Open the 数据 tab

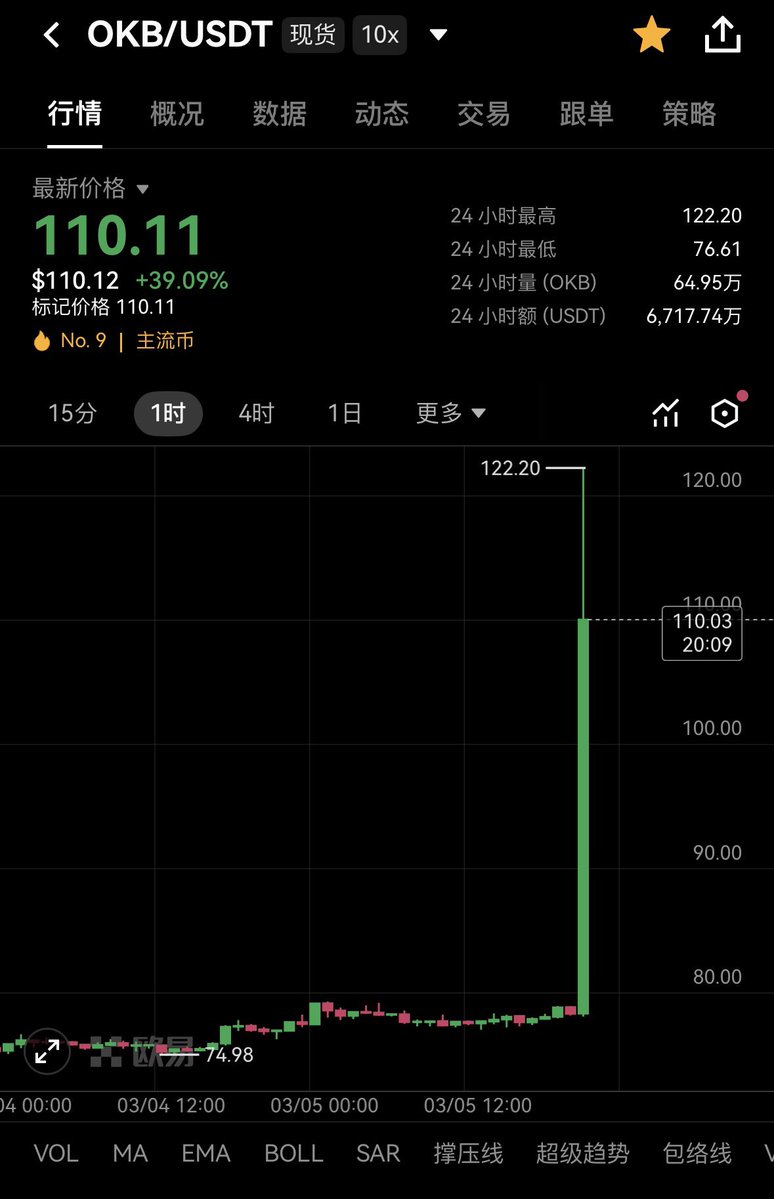(x=279, y=114)
